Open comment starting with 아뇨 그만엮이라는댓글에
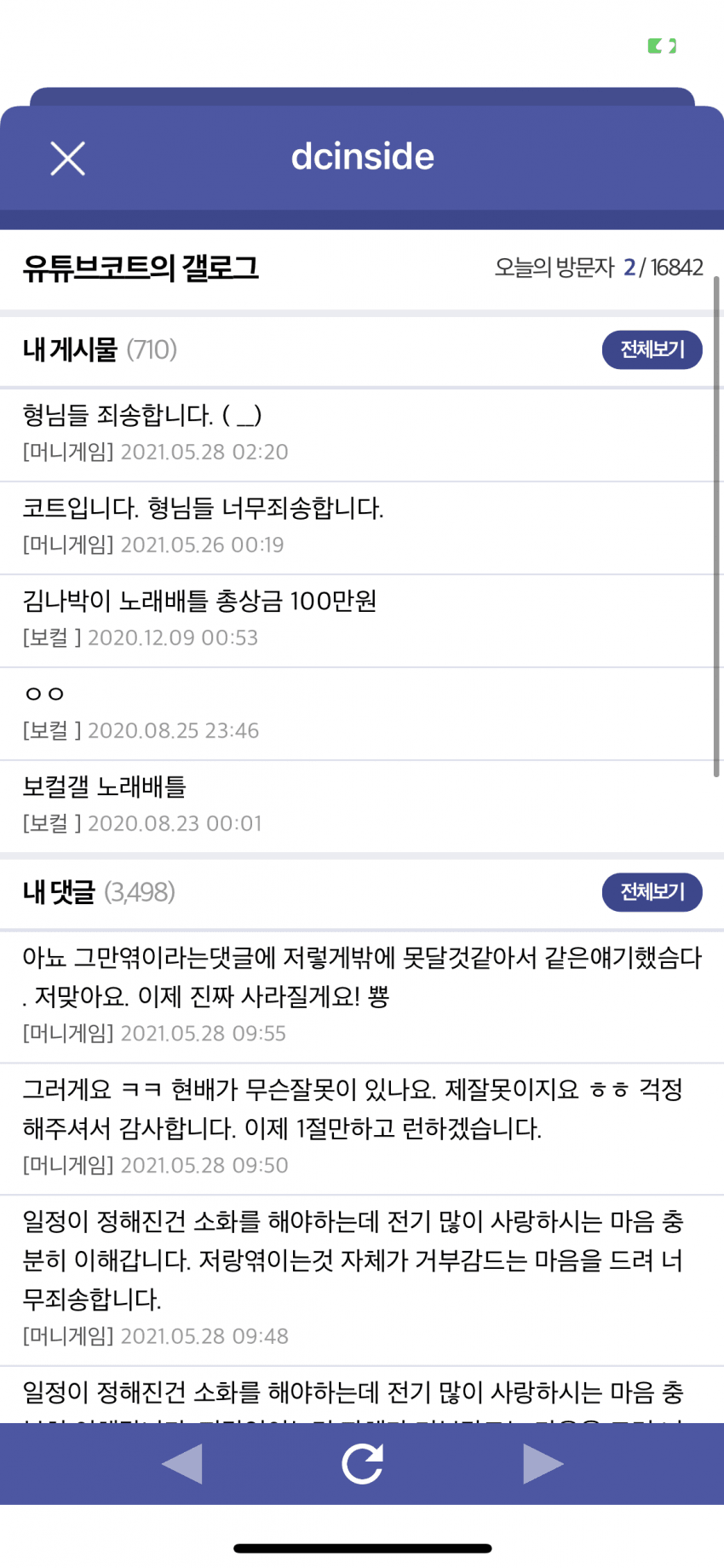The image size is (724, 1568). coord(361,977)
